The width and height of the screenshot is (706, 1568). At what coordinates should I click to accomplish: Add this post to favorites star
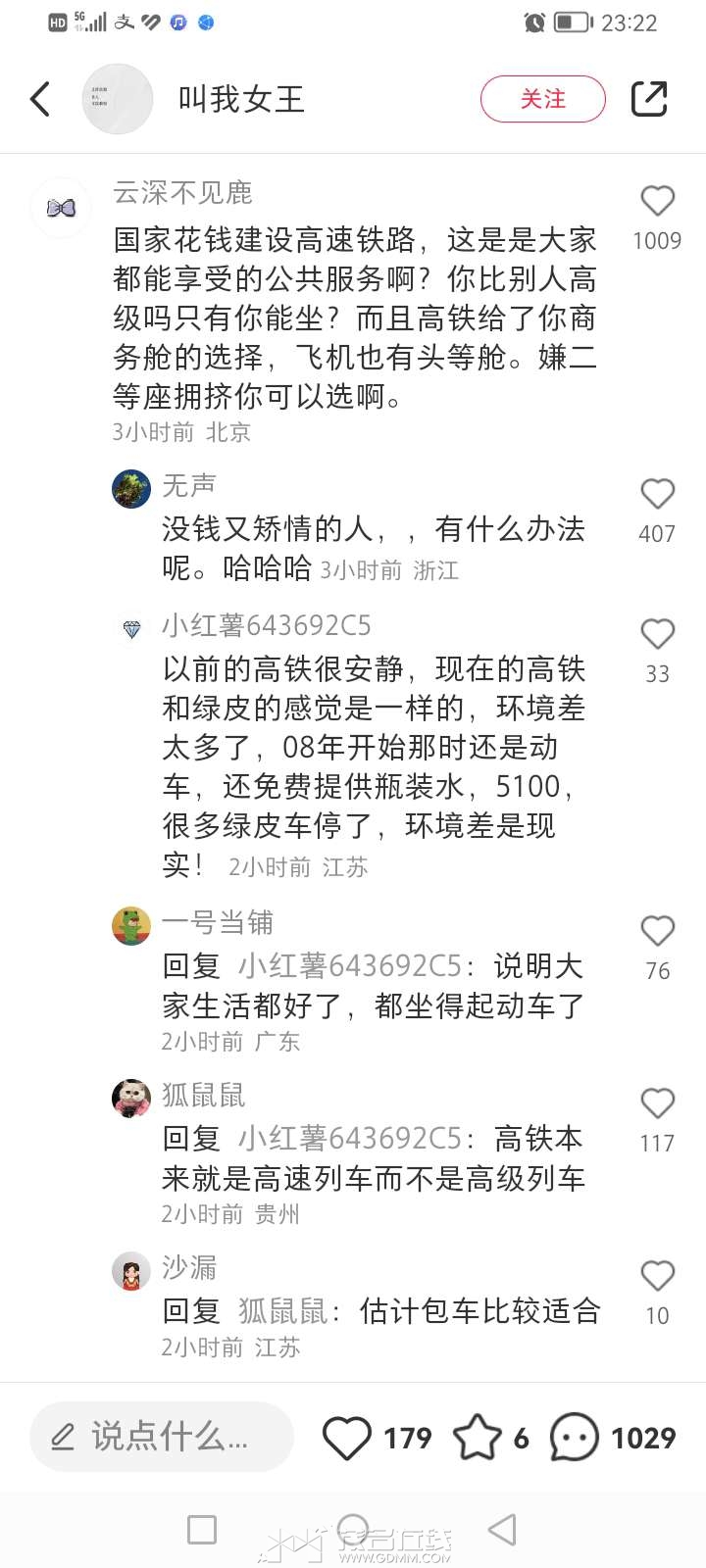click(477, 1438)
